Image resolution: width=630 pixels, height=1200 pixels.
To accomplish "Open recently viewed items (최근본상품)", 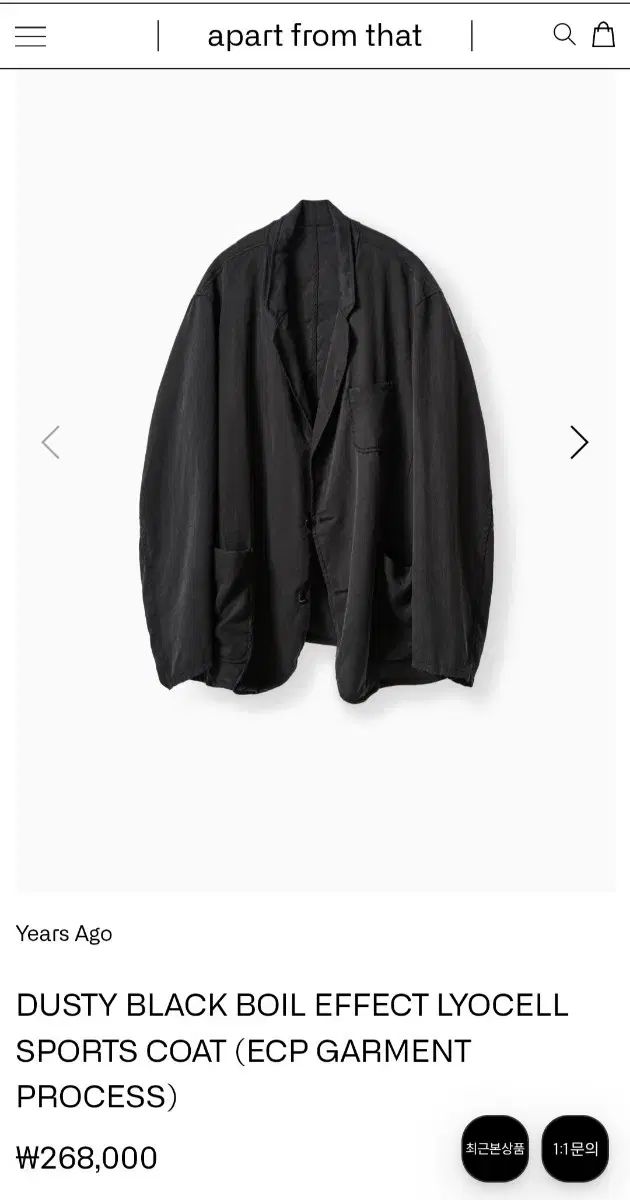I will point(495,1148).
